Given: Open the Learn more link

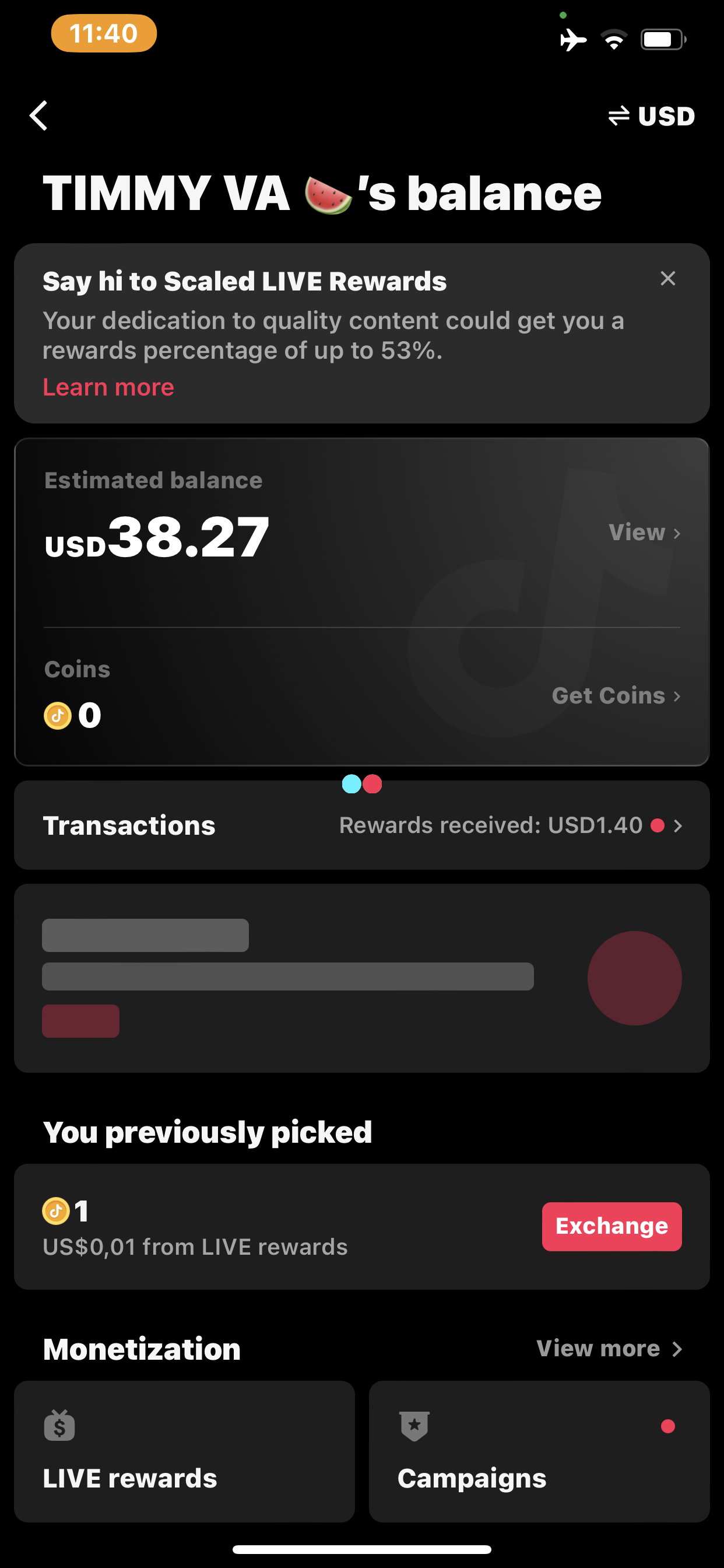Looking at the screenshot, I should (x=108, y=387).
